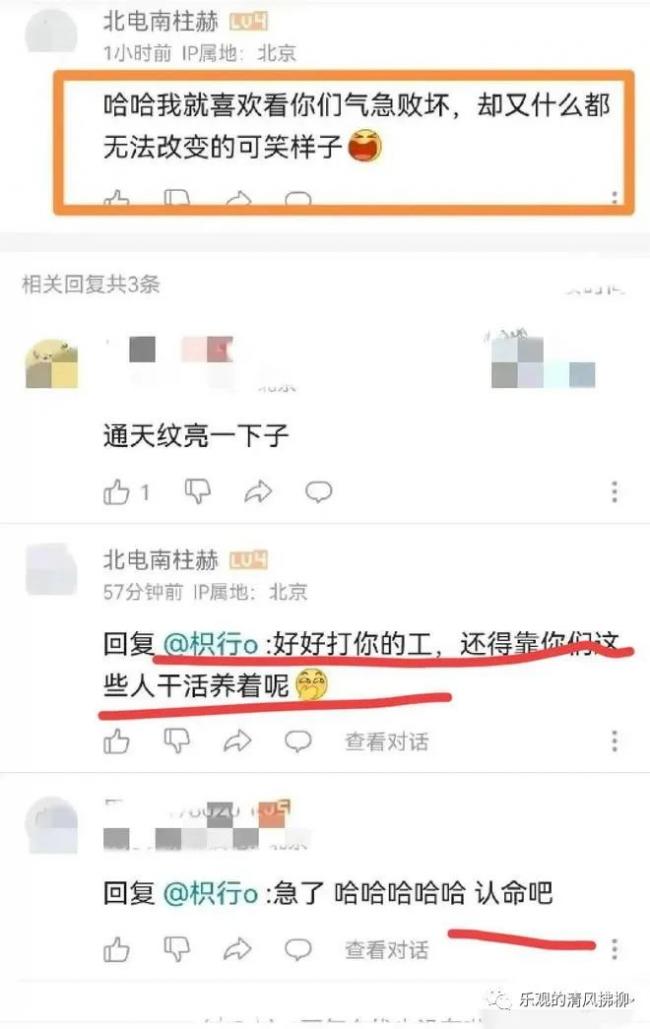Open overflow menu of the "哈哈我就喜欢看" comment

pos(614,197)
